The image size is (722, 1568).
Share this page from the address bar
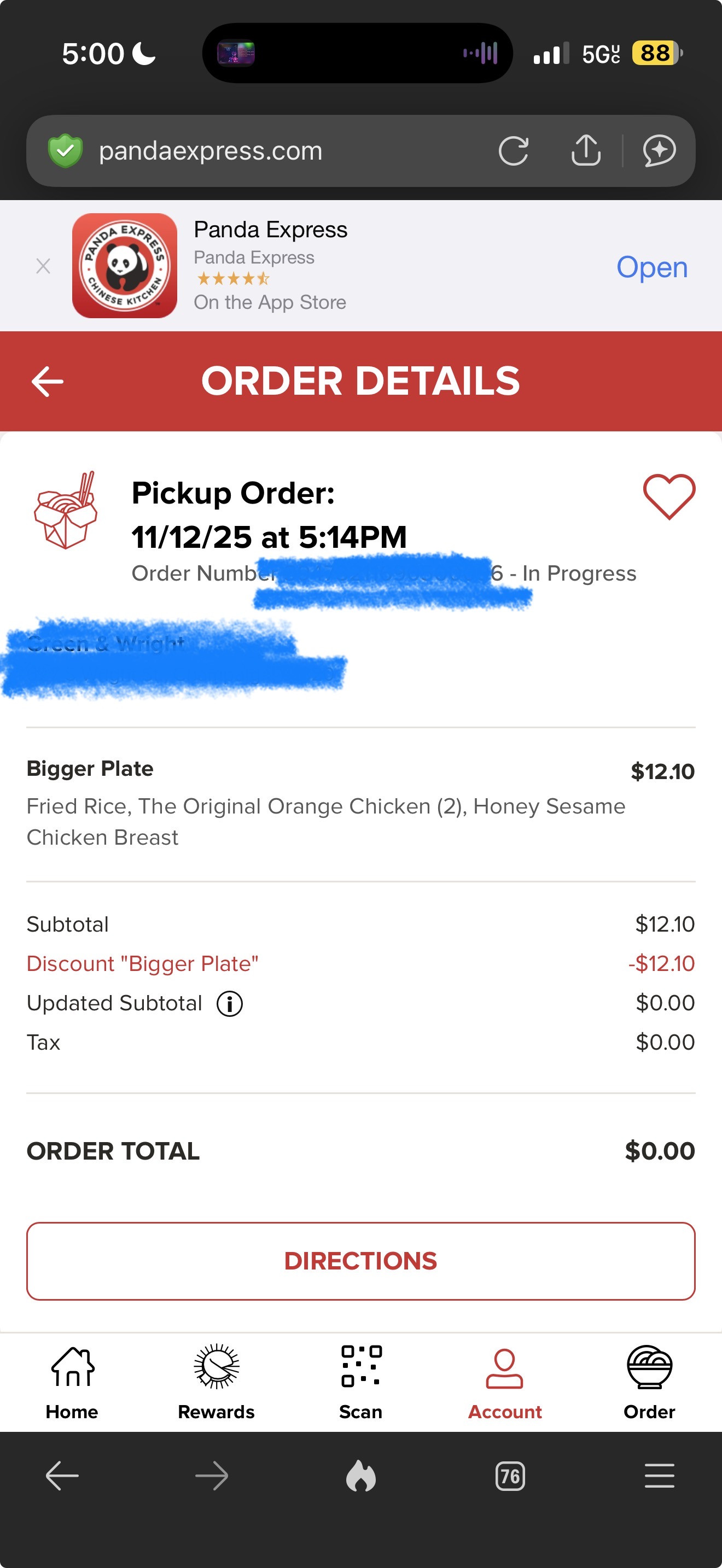(x=586, y=151)
